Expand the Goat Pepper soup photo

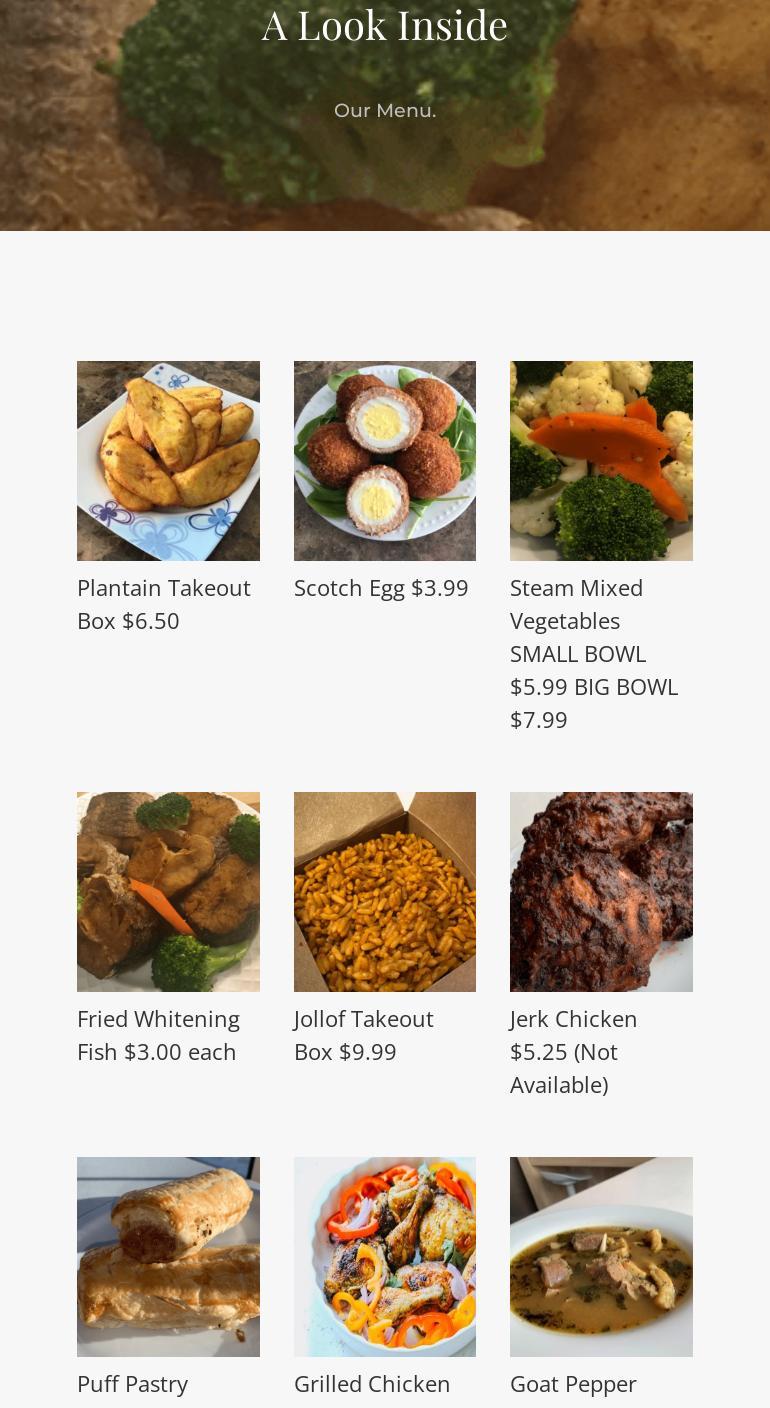[601, 1257]
